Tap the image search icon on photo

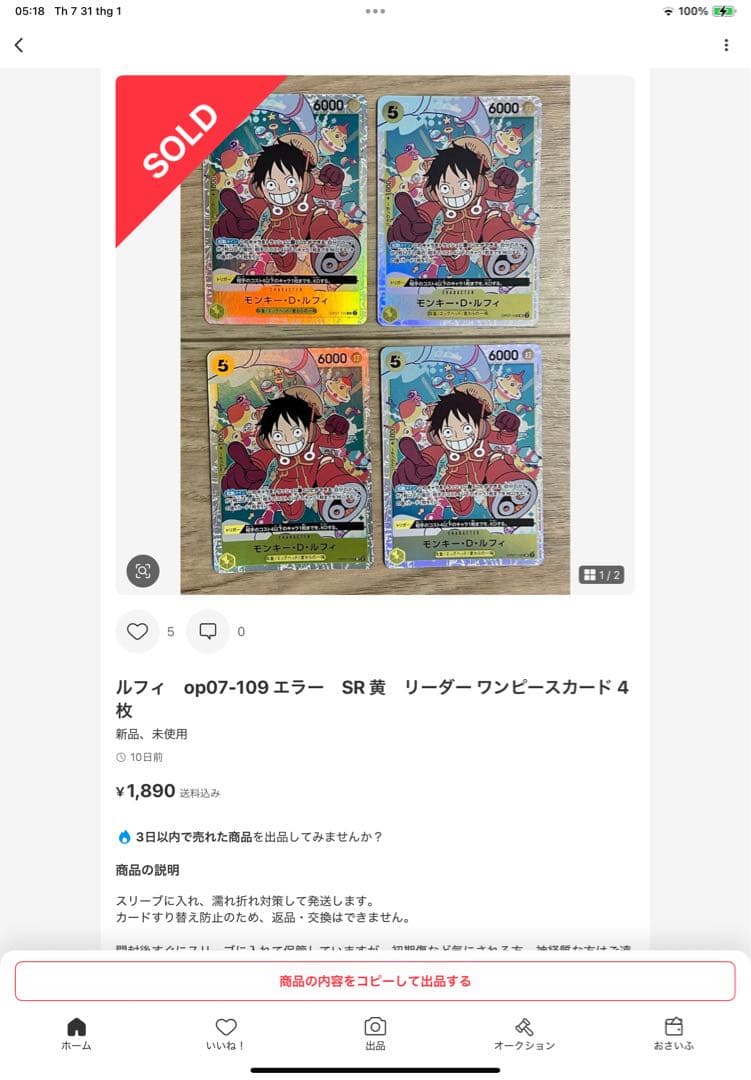[143, 571]
